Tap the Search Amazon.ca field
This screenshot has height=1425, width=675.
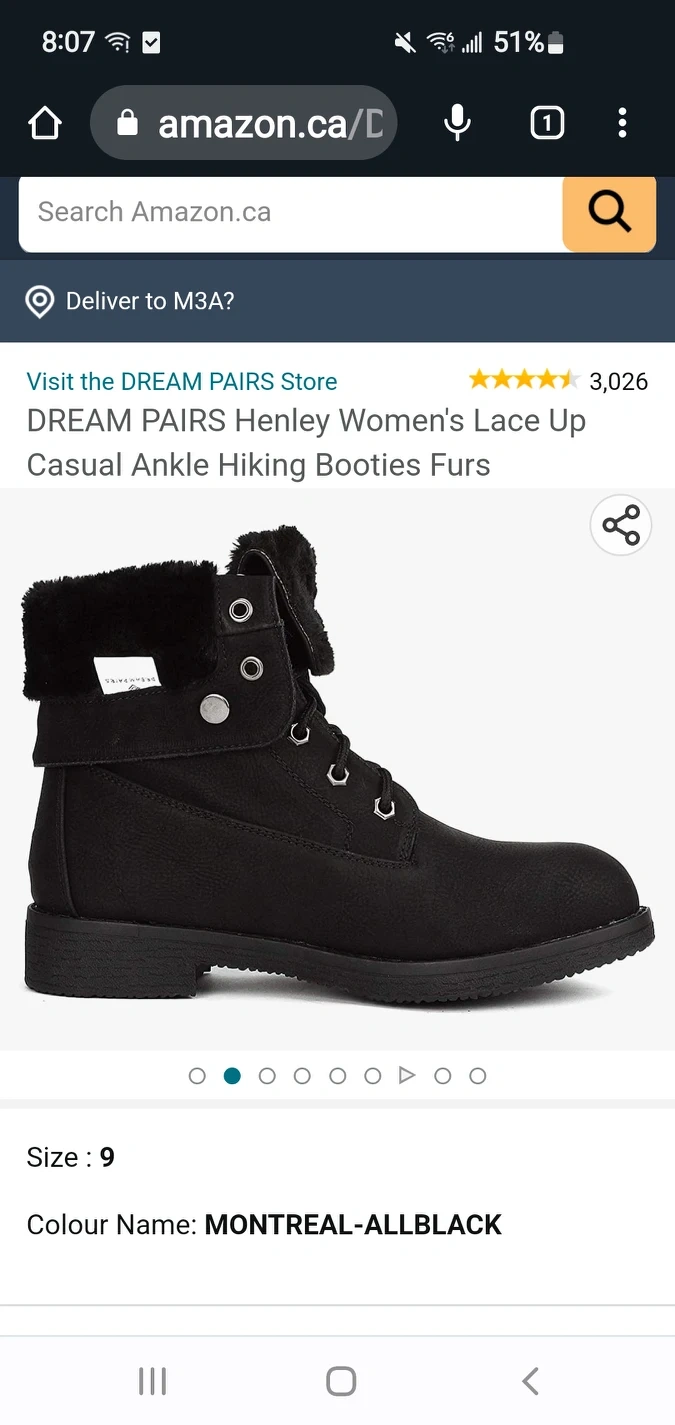[x=290, y=212]
